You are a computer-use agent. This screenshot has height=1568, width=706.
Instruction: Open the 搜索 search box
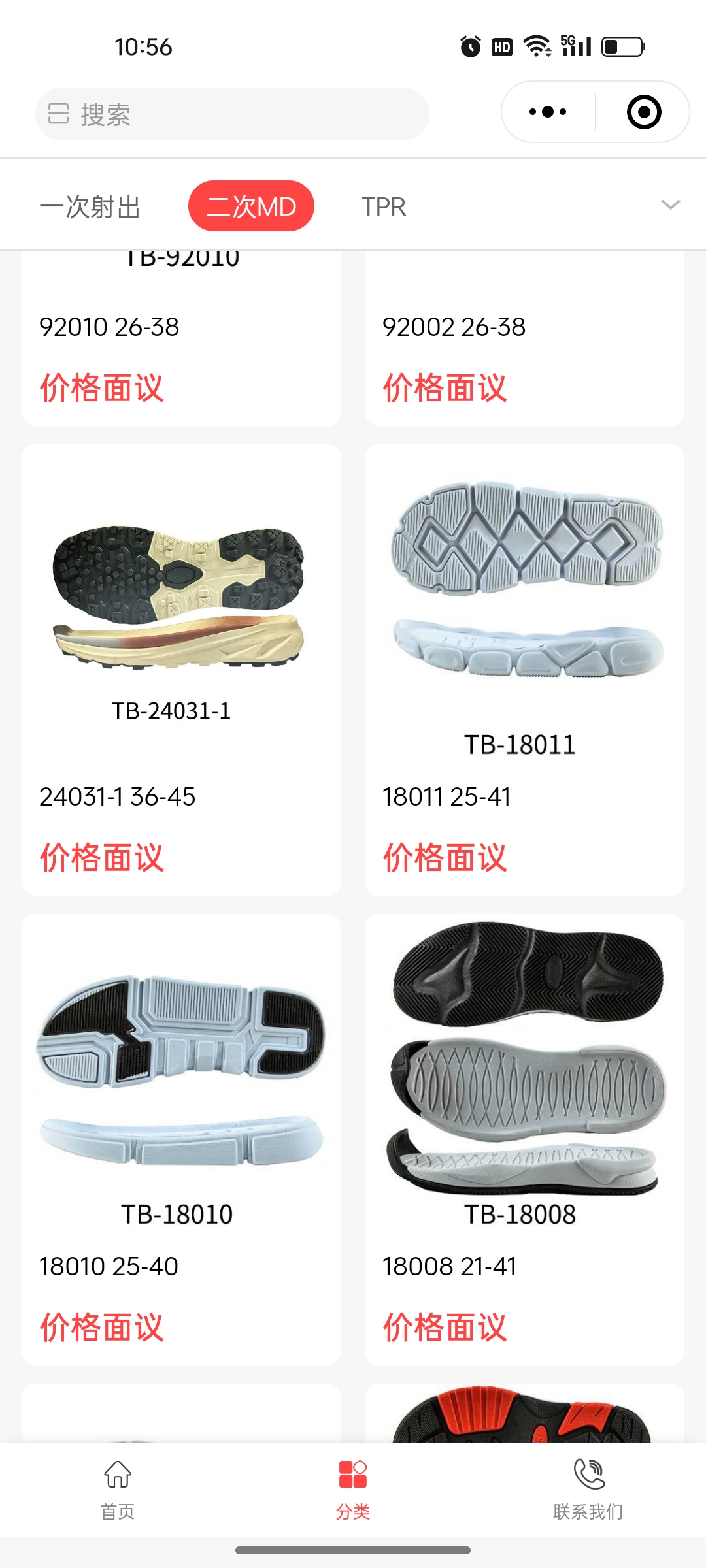click(232, 114)
